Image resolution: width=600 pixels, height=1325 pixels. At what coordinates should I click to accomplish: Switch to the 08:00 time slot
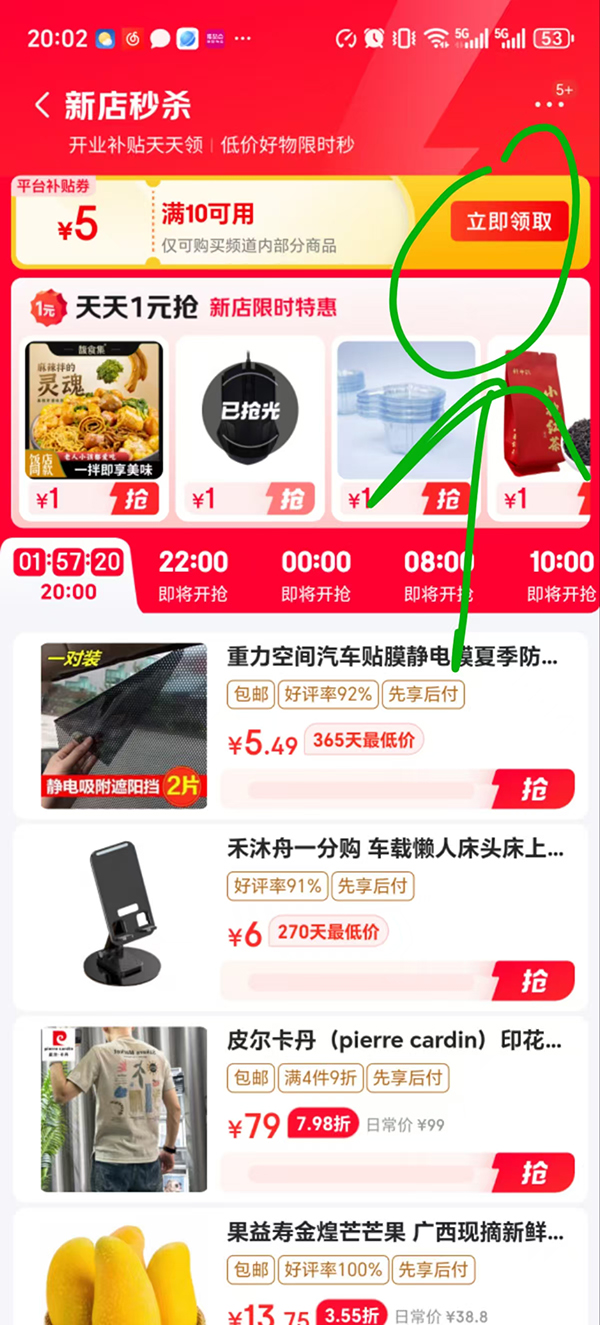pyautogui.click(x=438, y=576)
